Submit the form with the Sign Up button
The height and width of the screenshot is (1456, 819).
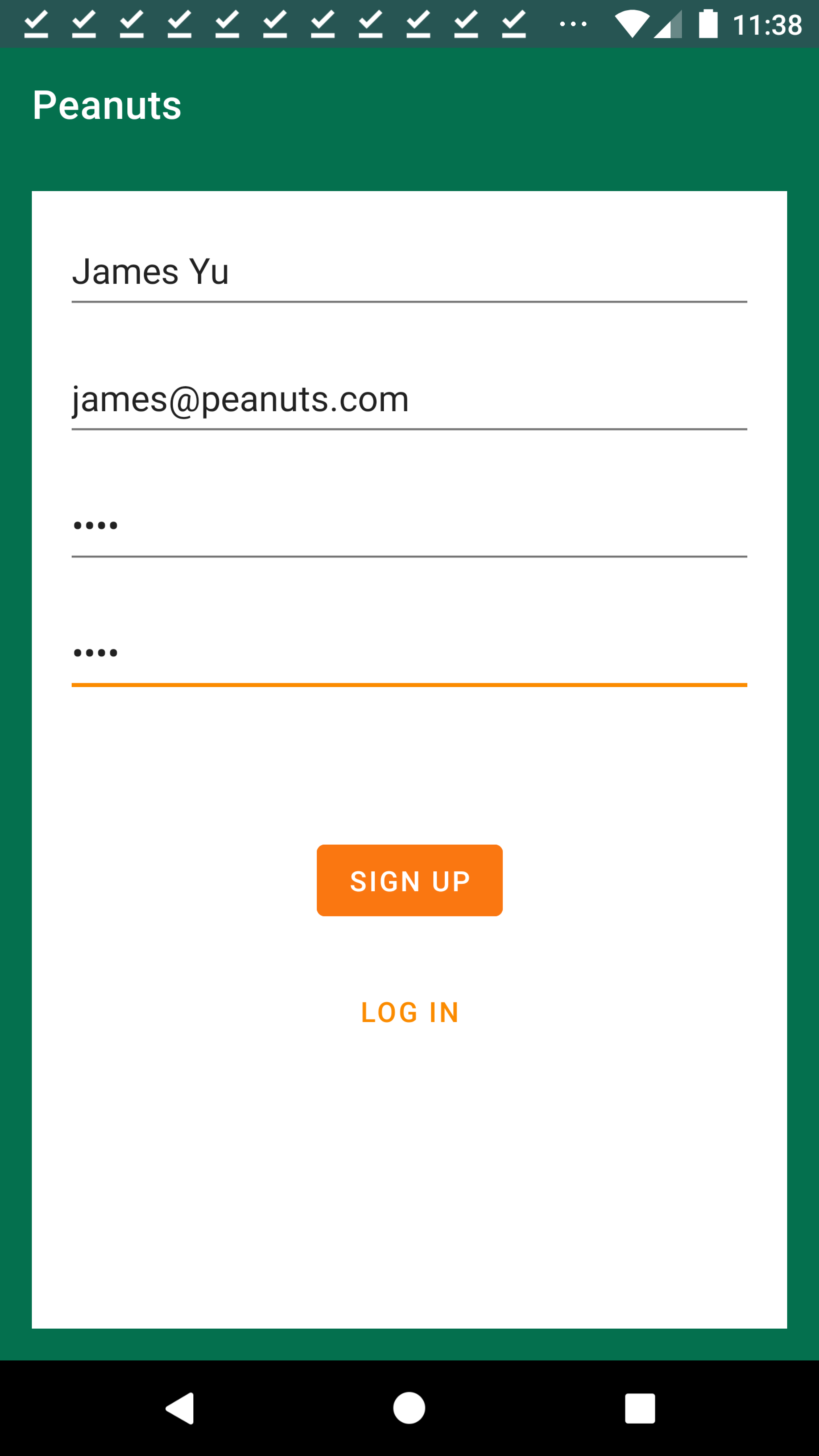[x=409, y=881]
